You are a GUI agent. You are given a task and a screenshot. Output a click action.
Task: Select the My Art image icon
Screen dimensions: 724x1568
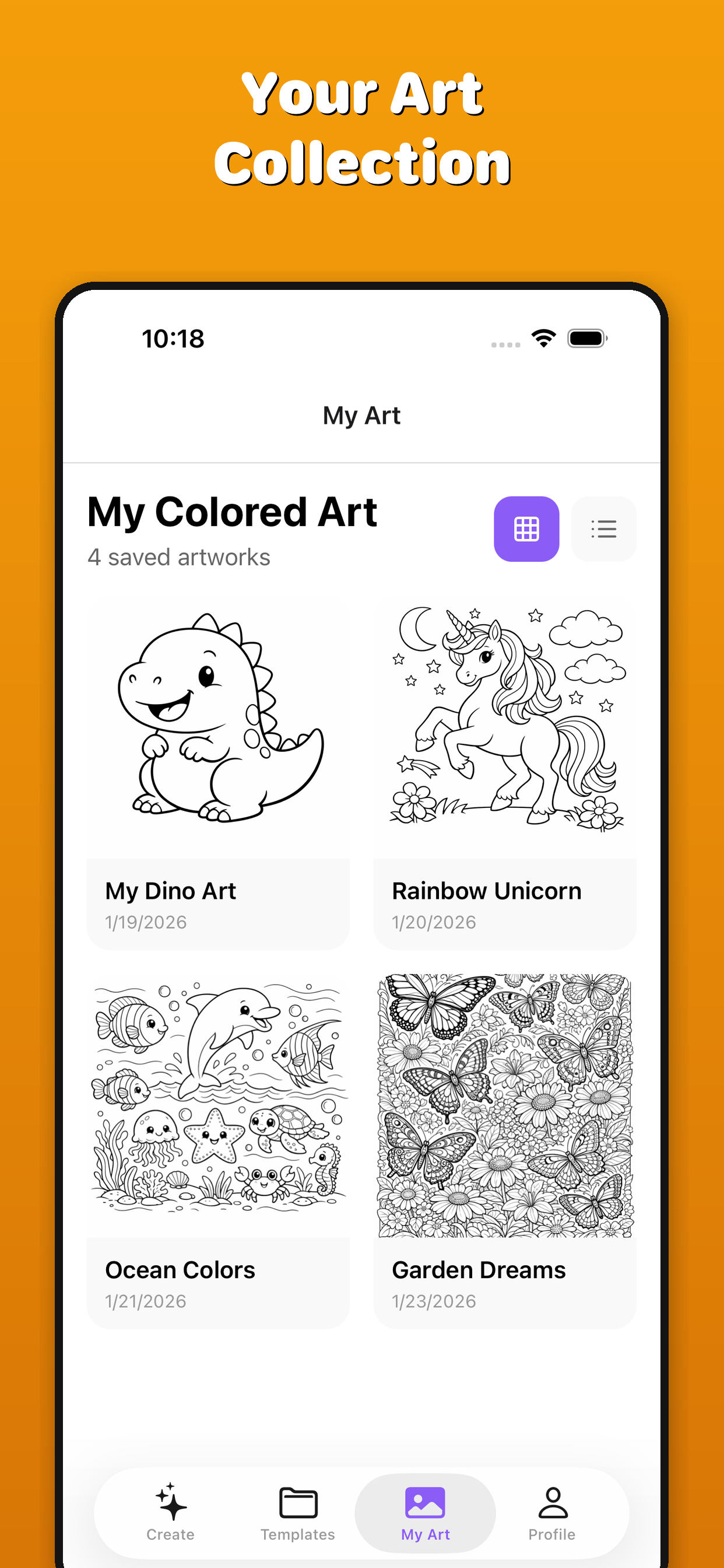426,1501
